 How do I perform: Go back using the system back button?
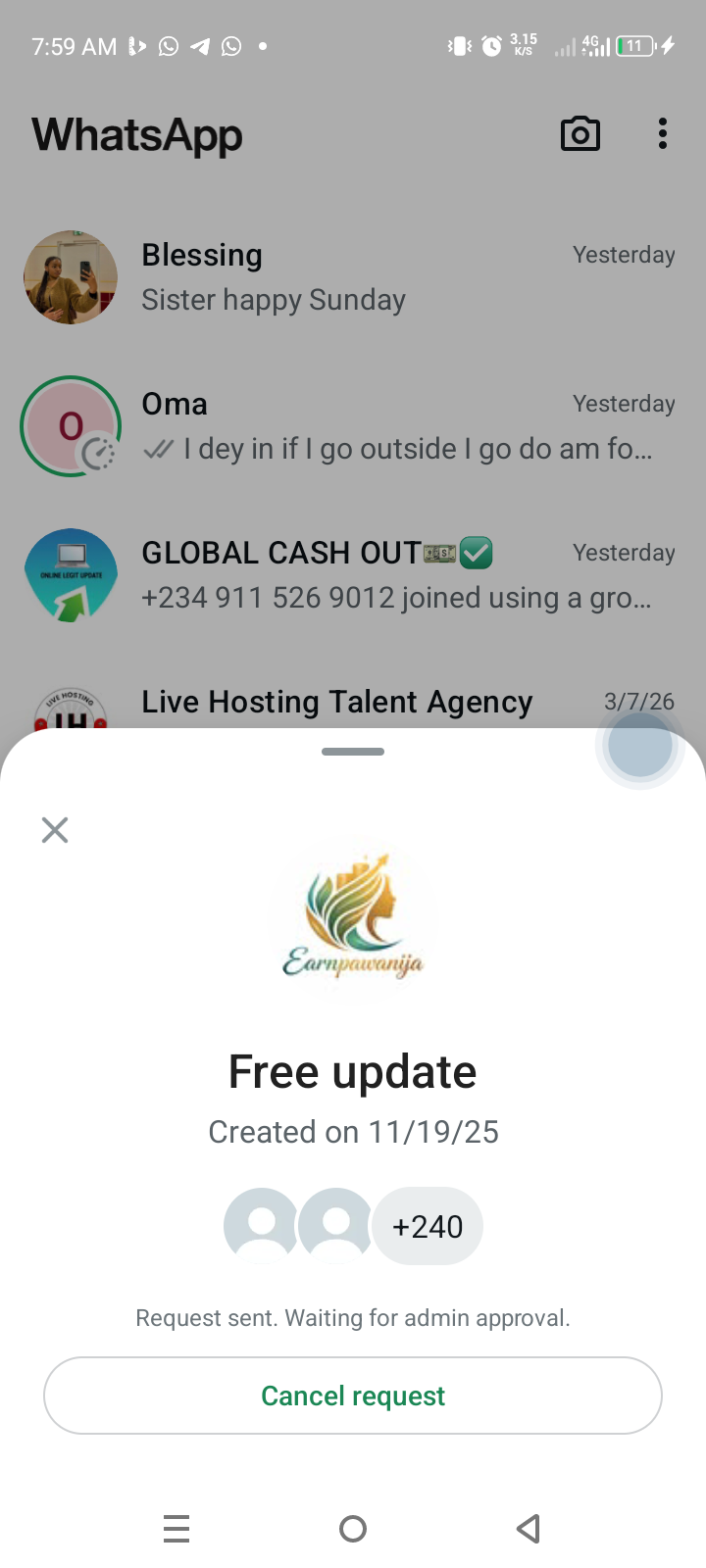point(529,1528)
